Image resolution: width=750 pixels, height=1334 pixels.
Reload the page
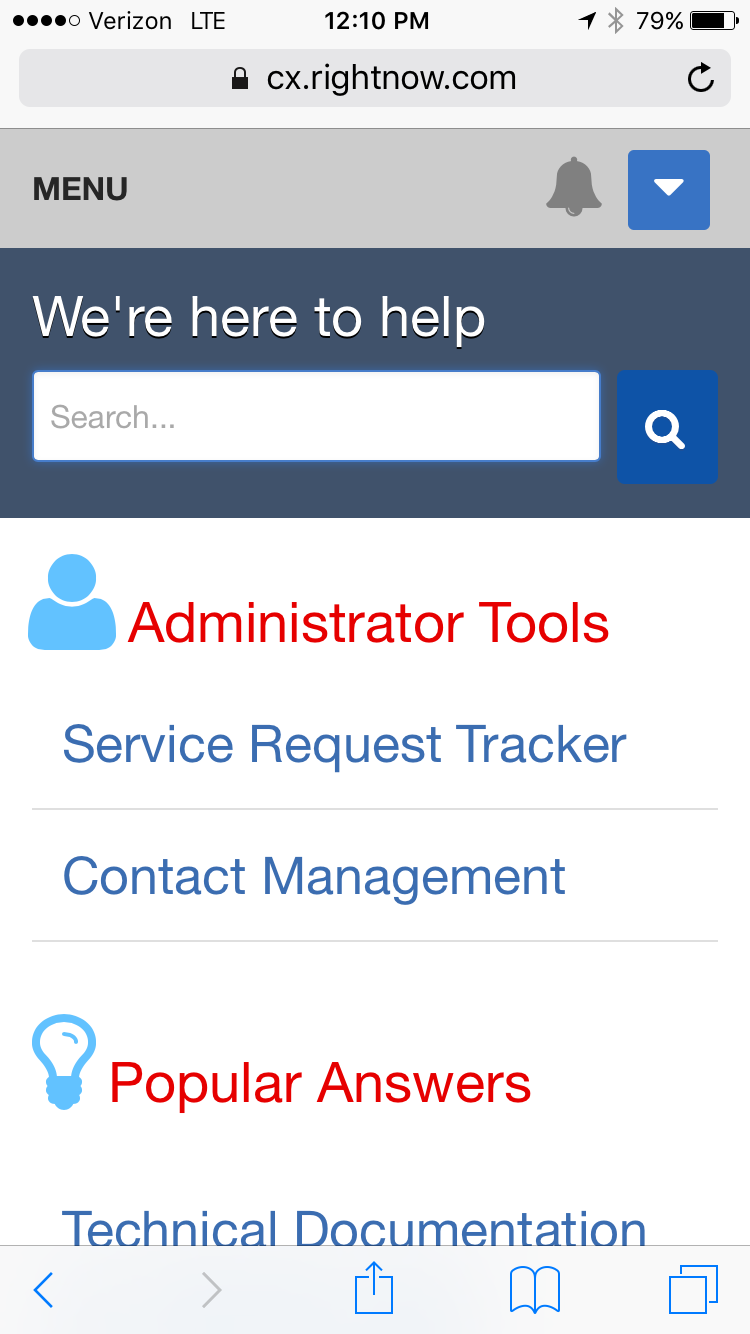click(x=701, y=78)
